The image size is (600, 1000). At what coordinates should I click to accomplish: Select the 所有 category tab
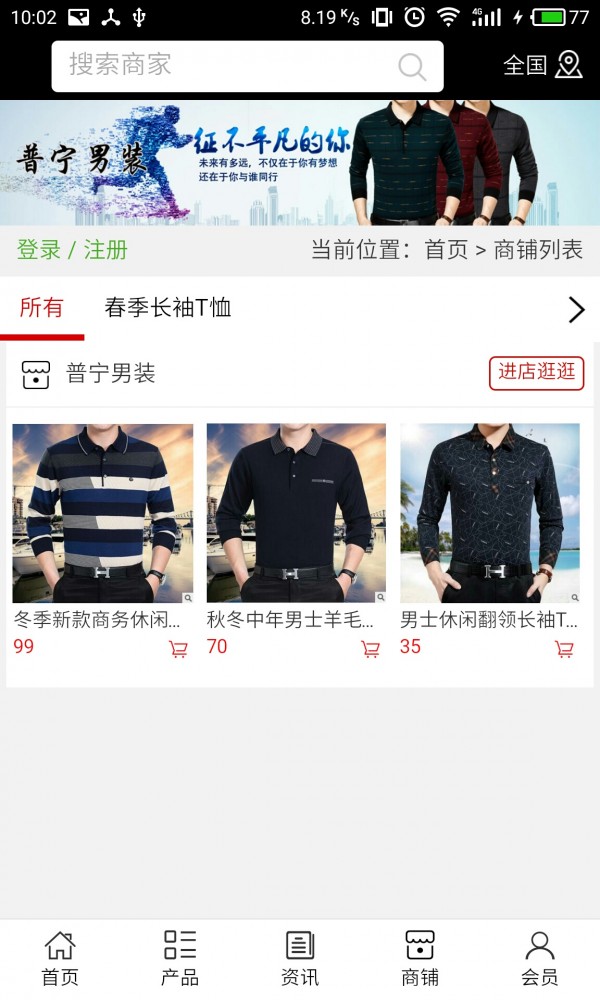click(41, 308)
